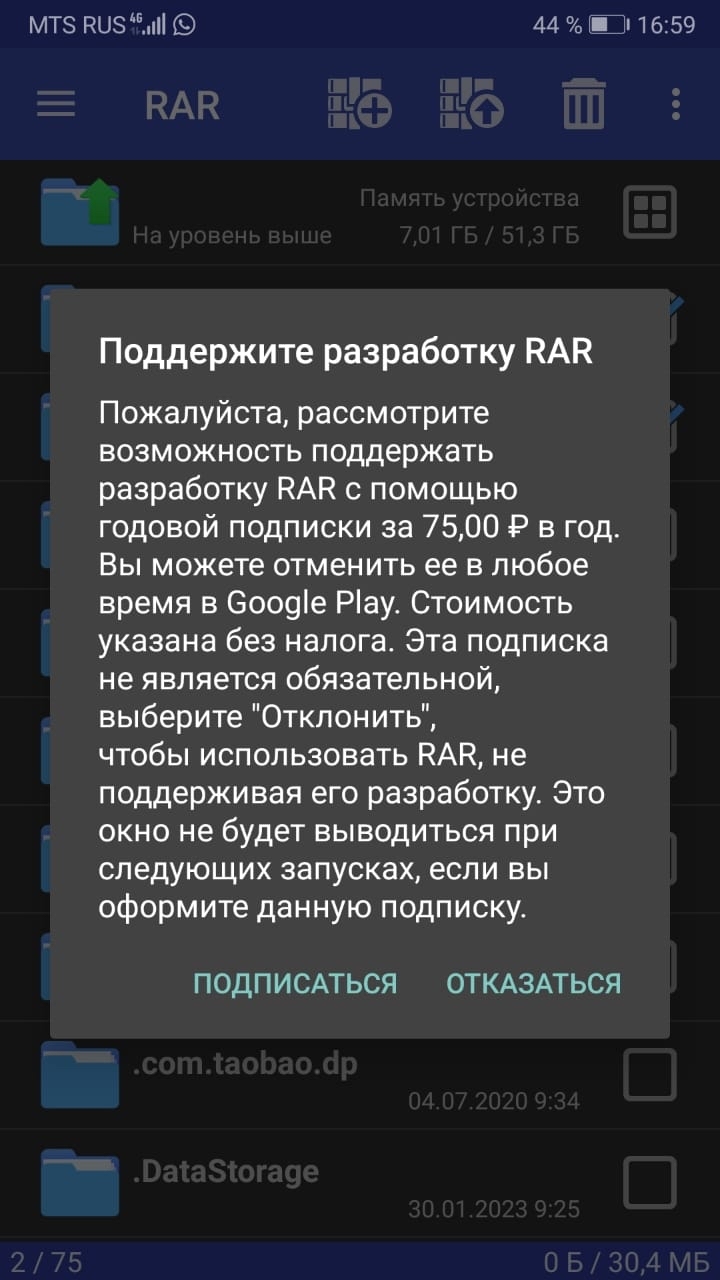Open the hamburger drawer menu
The image size is (720, 1280).
pyautogui.click(x=56, y=104)
